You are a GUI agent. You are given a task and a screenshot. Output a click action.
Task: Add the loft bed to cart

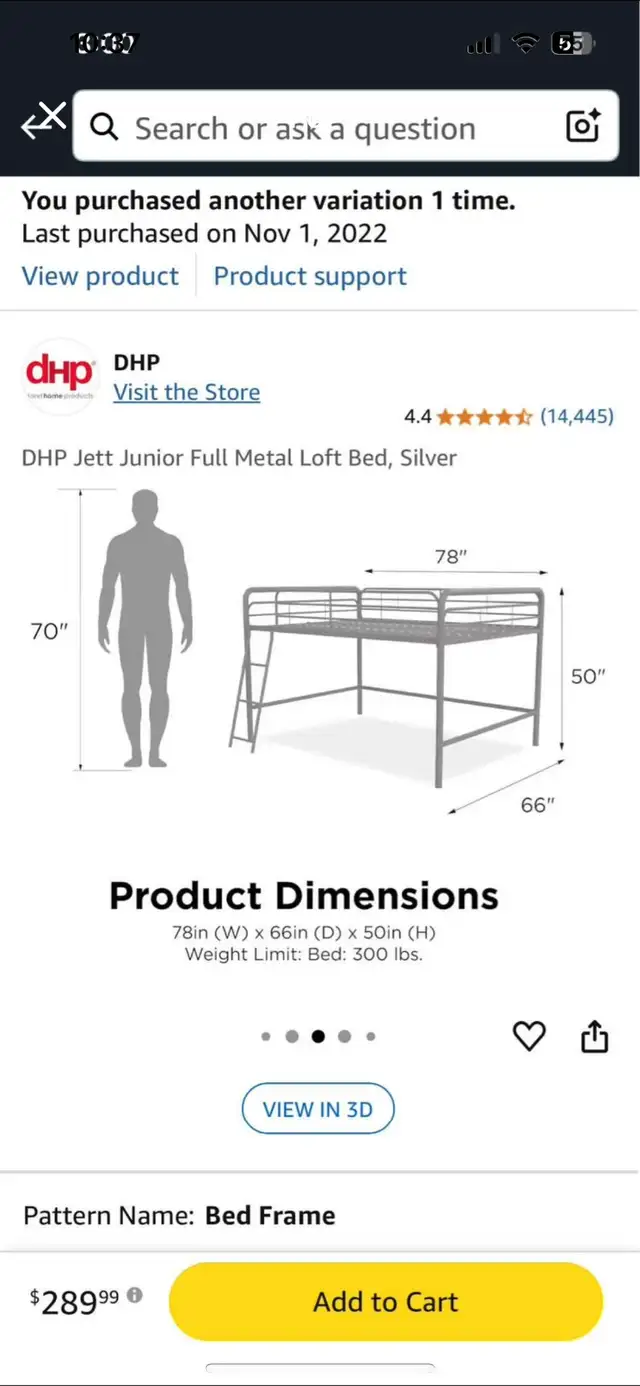point(386,1302)
